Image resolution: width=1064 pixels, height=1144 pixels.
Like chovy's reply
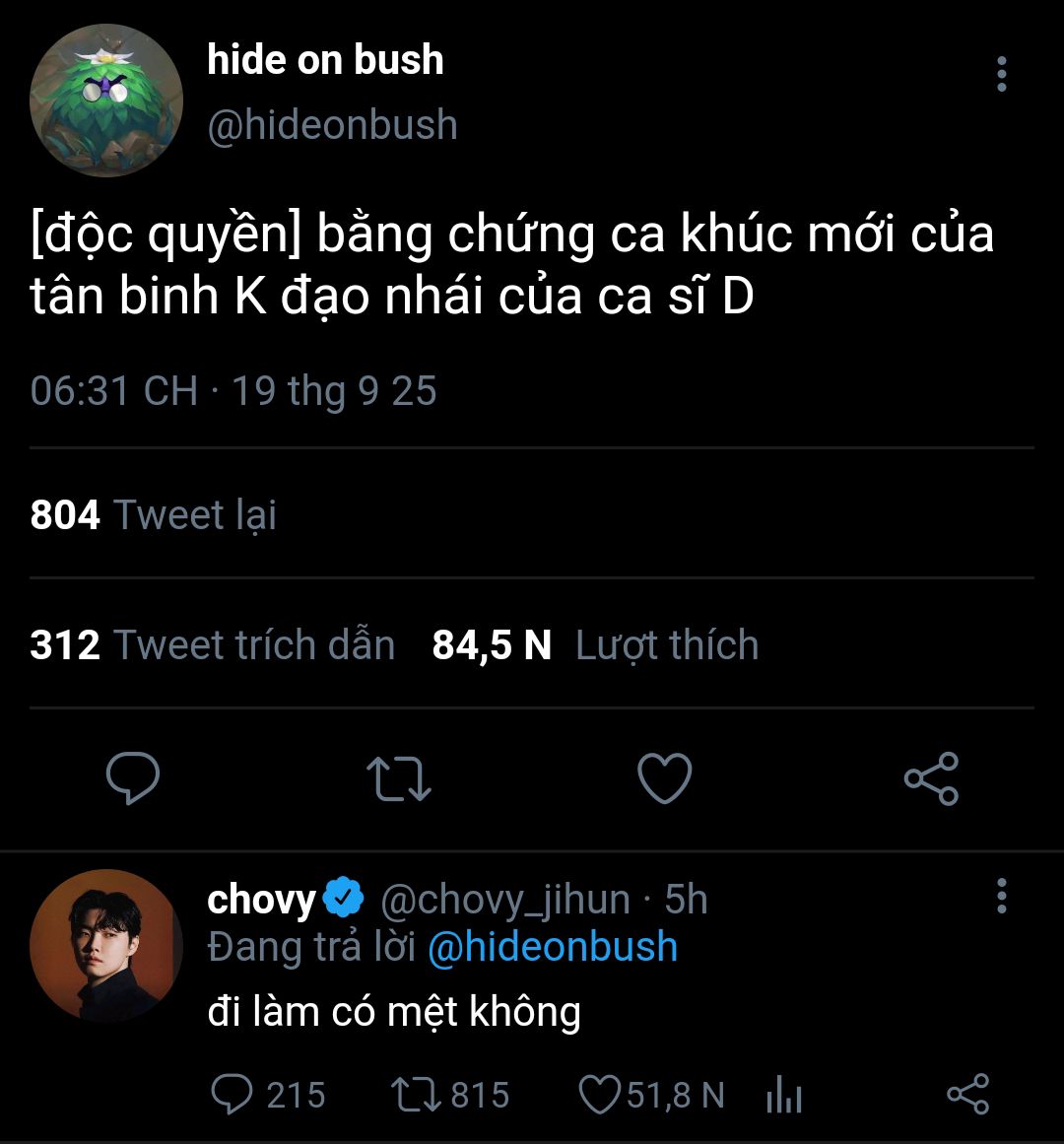pyautogui.click(x=599, y=1095)
